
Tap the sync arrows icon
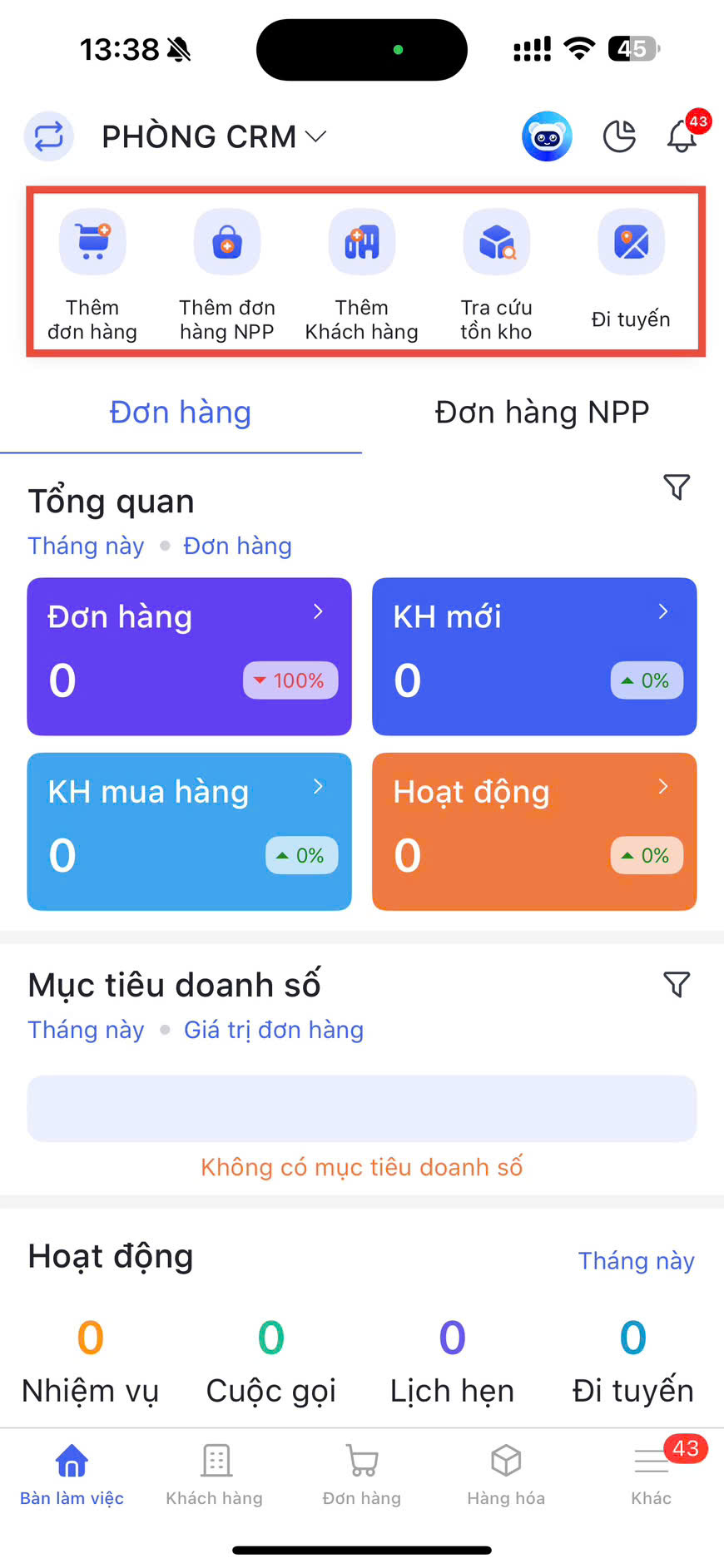pos(49,136)
